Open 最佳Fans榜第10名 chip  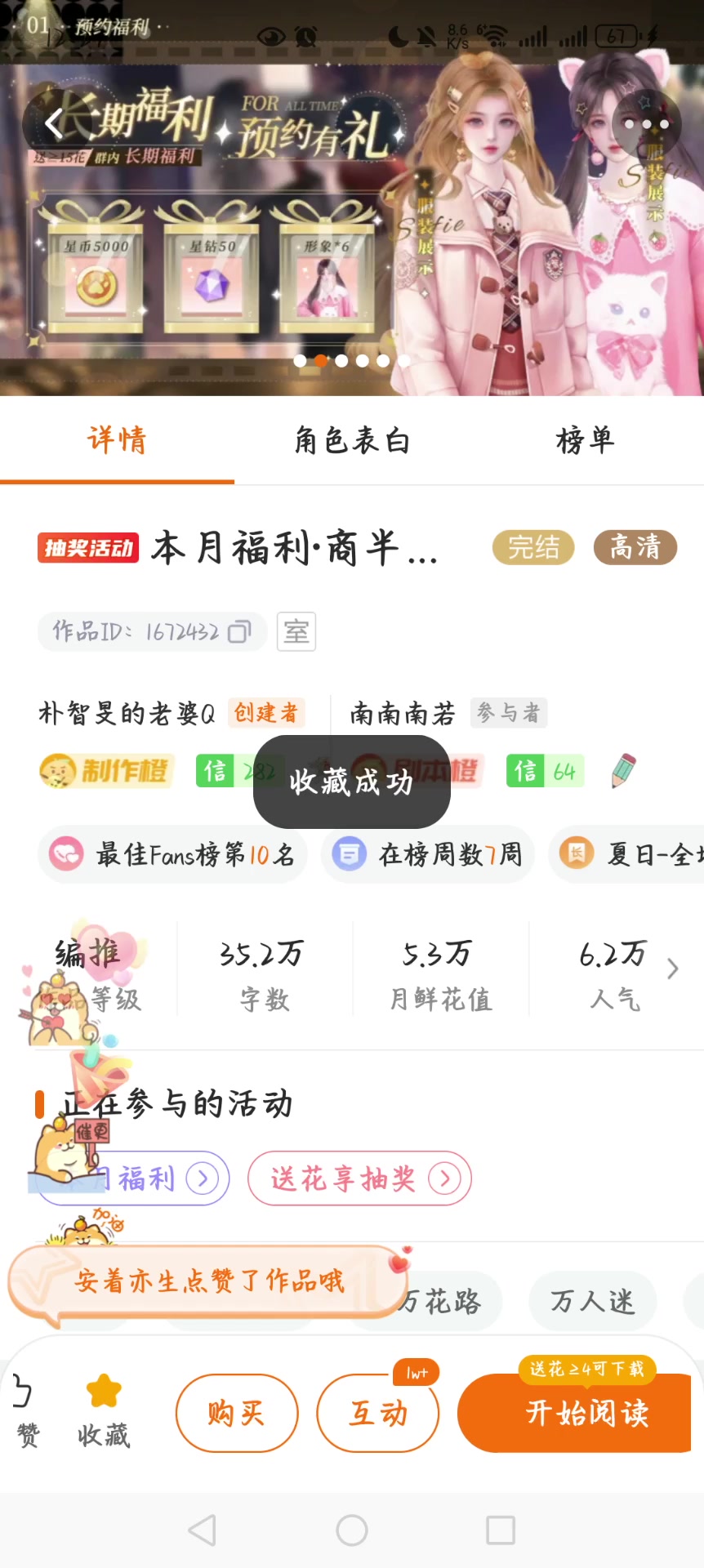pyautogui.click(x=172, y=854)
